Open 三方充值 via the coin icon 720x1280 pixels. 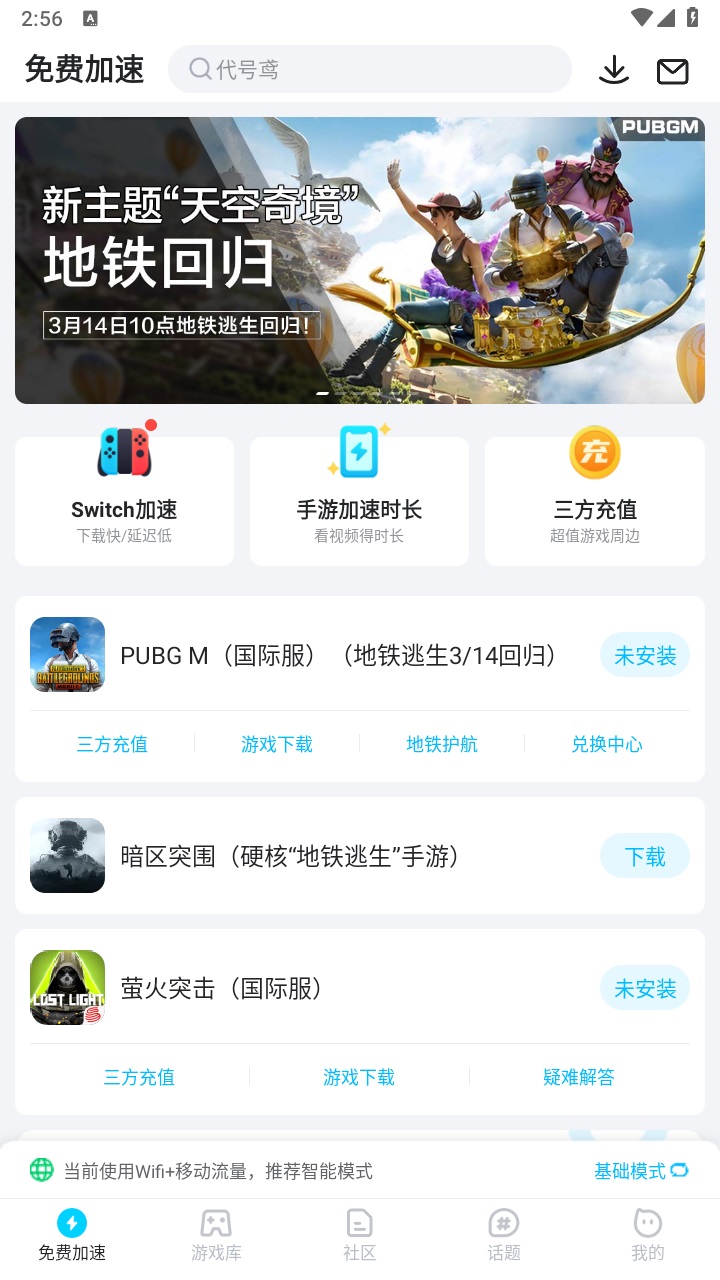[x=594, y=454]
